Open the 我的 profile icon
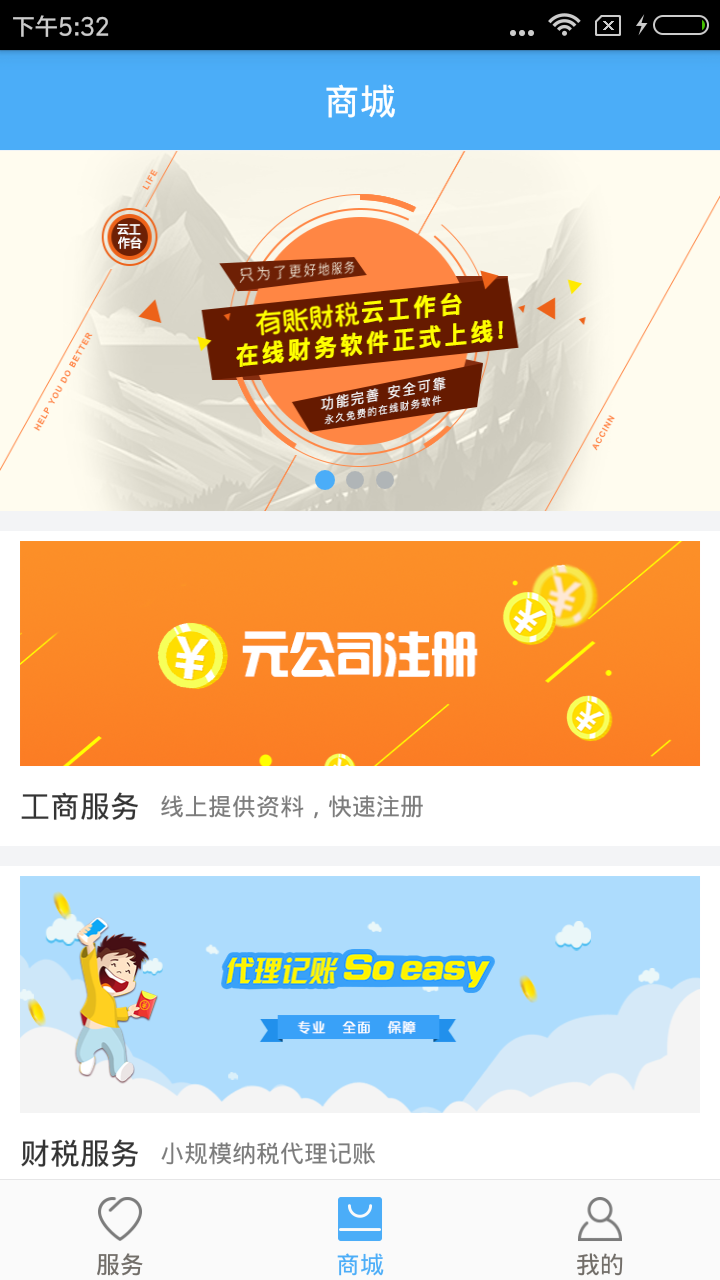 point(600,1218)
